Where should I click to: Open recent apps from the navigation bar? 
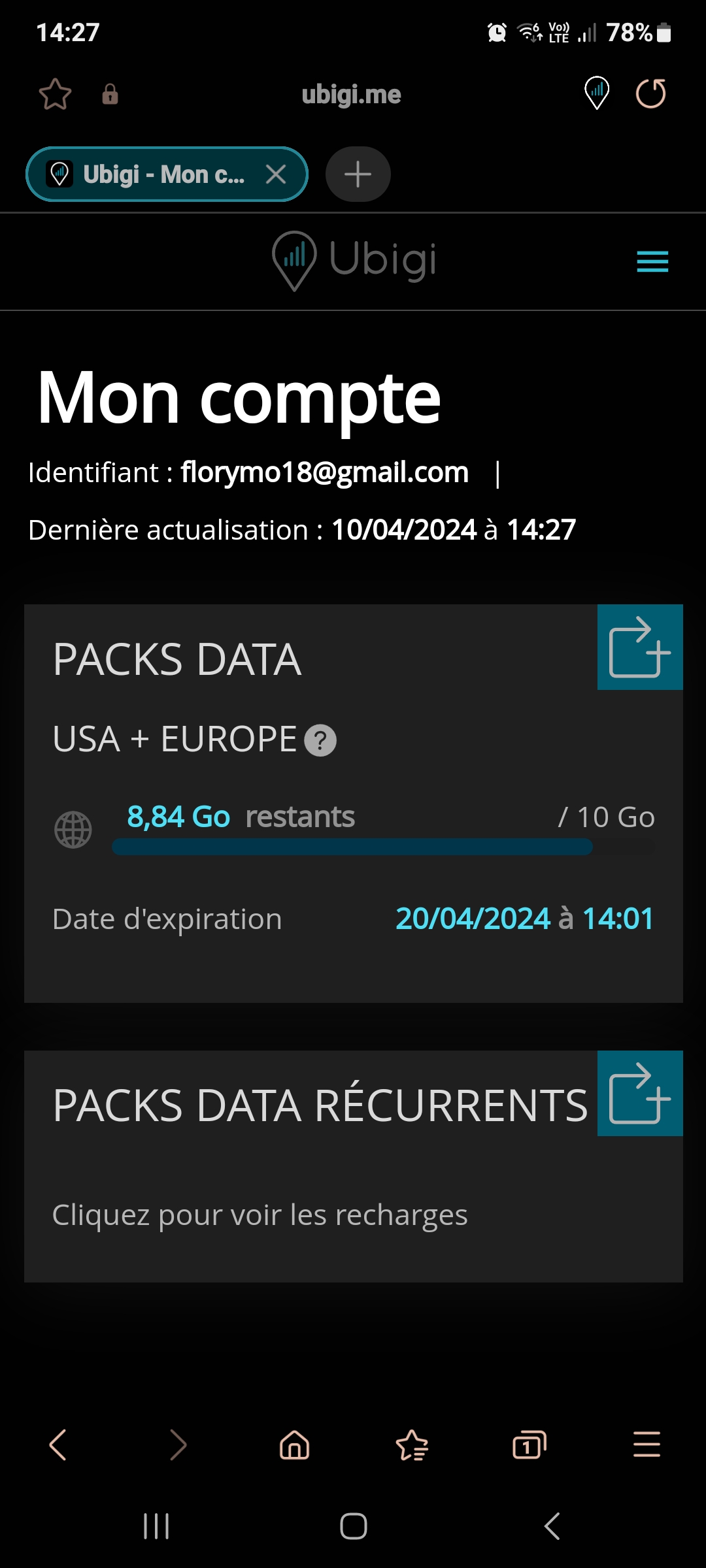[x=156, y=1526]
